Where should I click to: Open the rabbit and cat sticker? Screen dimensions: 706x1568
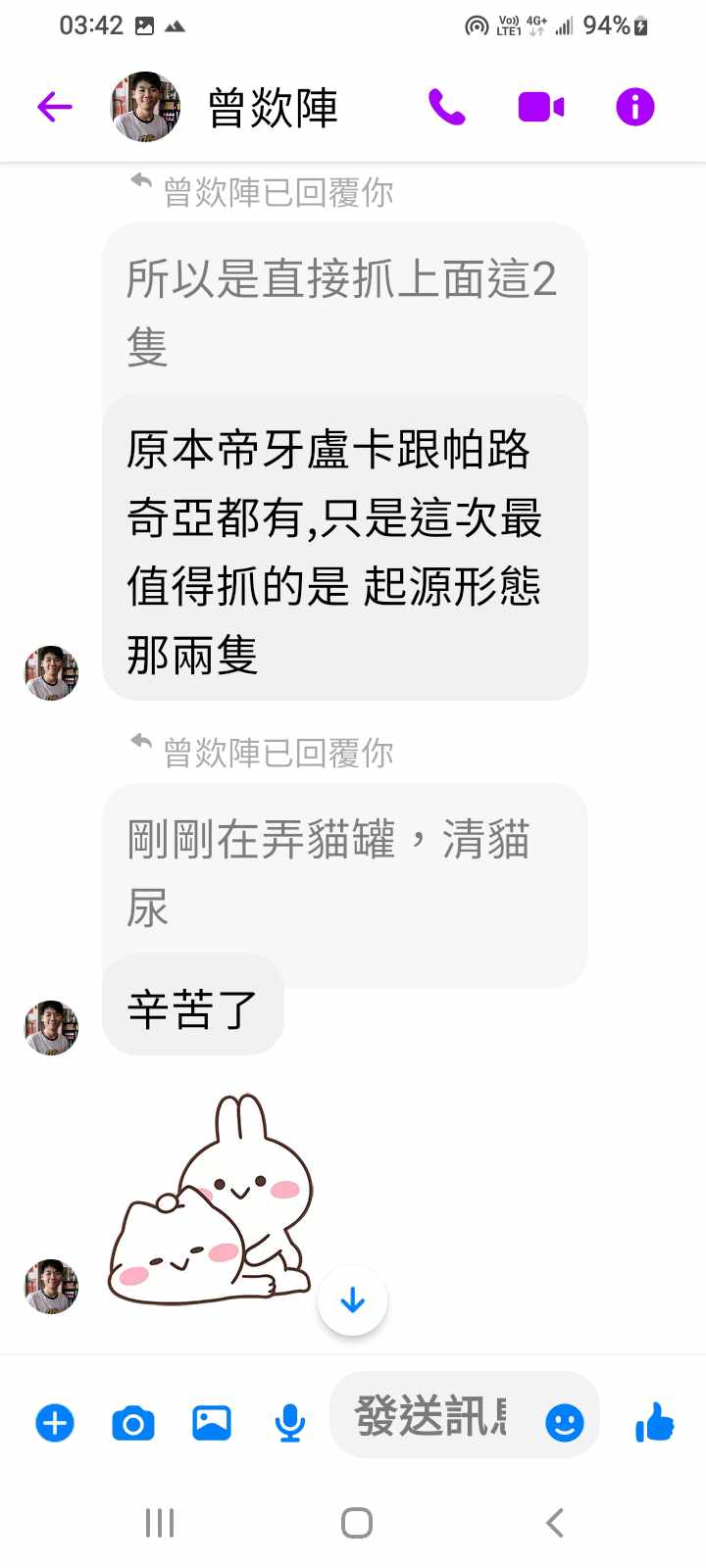point(211,1202)
